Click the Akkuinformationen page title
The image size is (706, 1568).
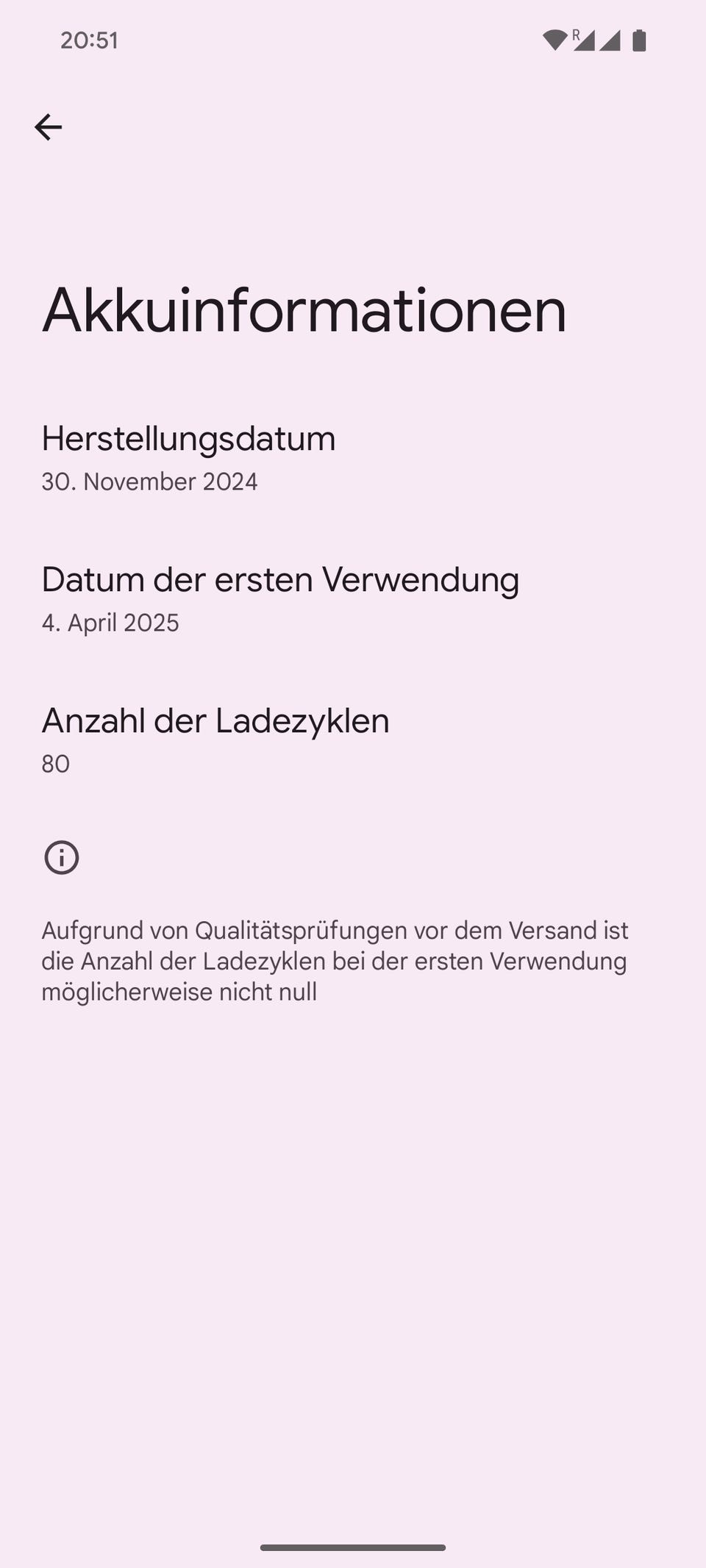(x=304, y=309)
